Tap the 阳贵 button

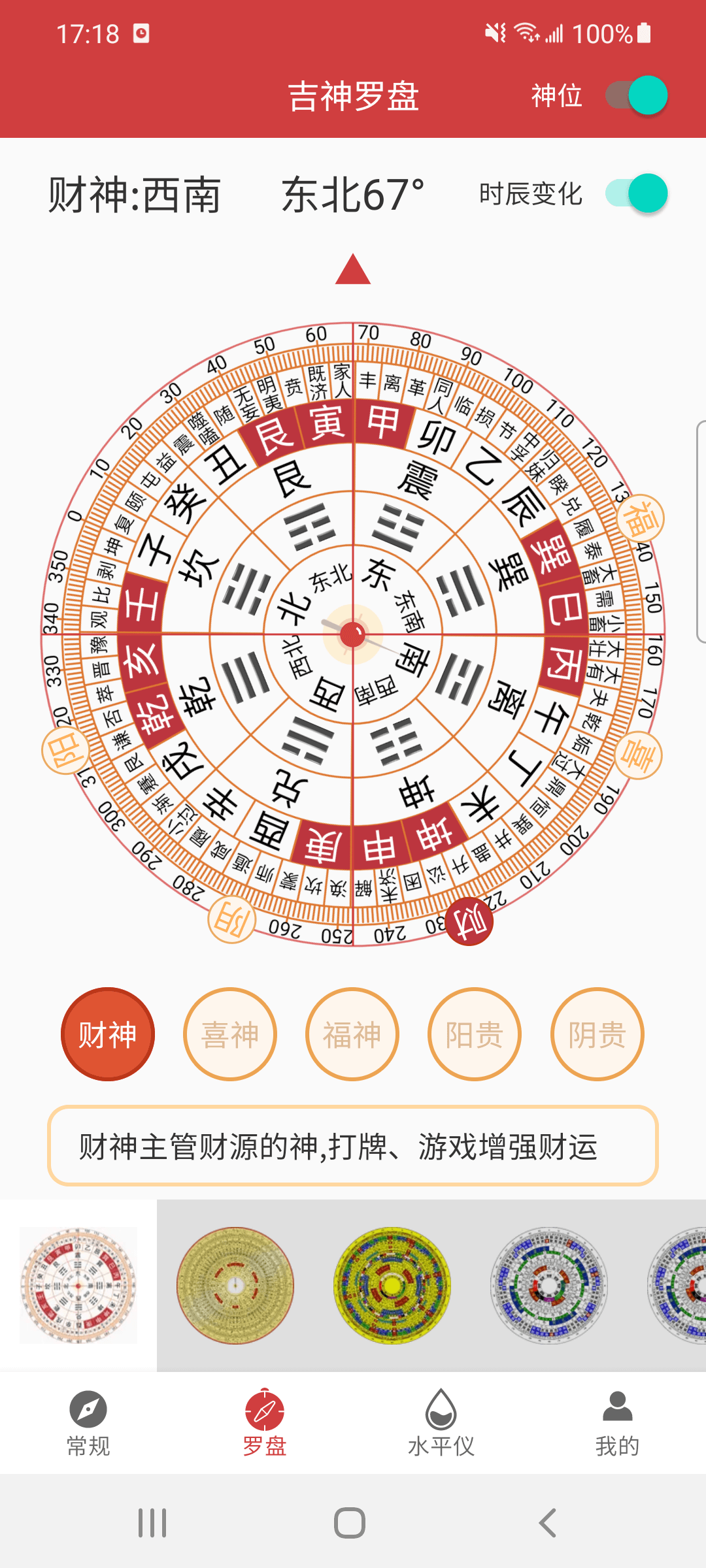(475, 1034)
